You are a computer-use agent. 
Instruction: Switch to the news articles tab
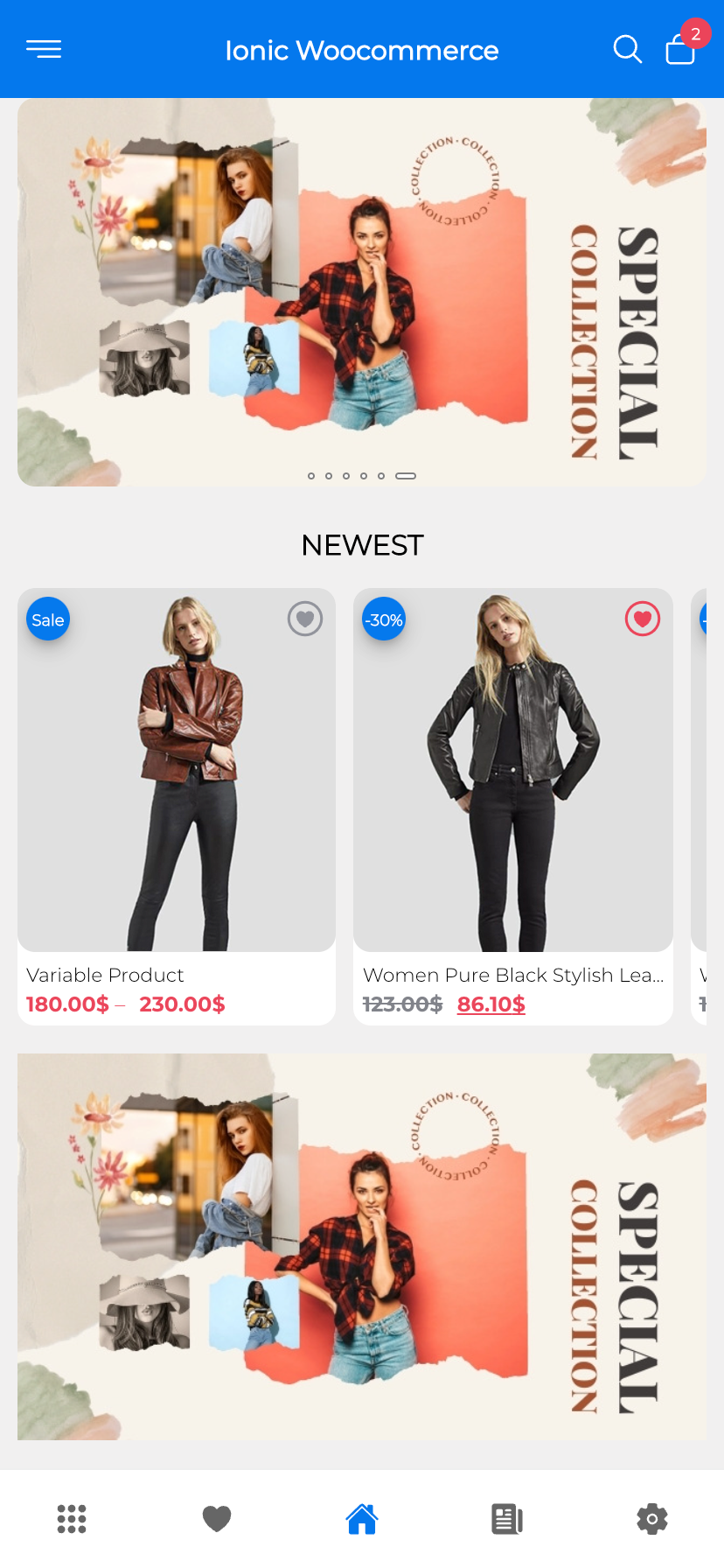click(507, 1518)
